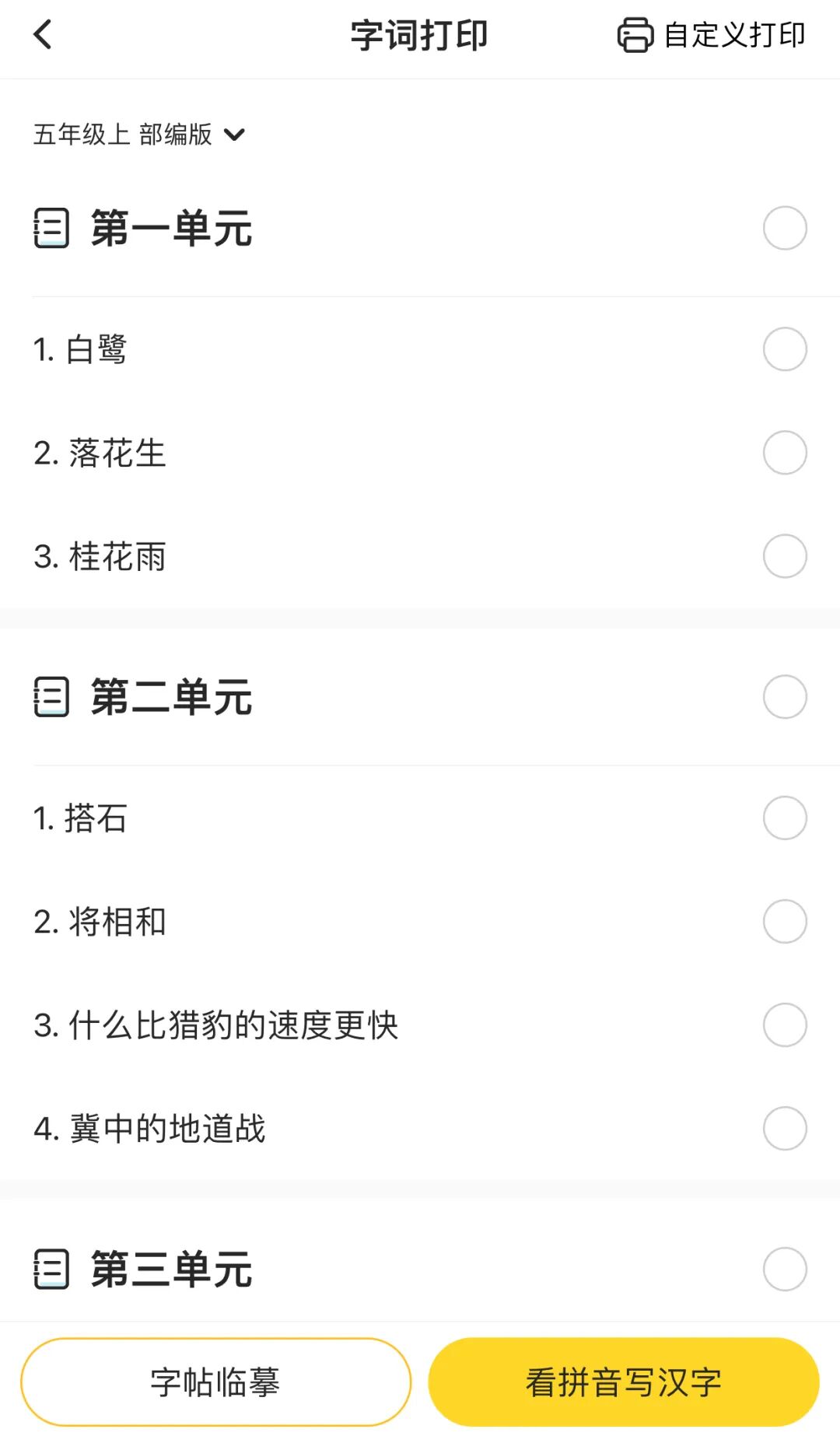
Task: Select lesson 落花生
Action: pyautogui.click(x=784, y=453)
